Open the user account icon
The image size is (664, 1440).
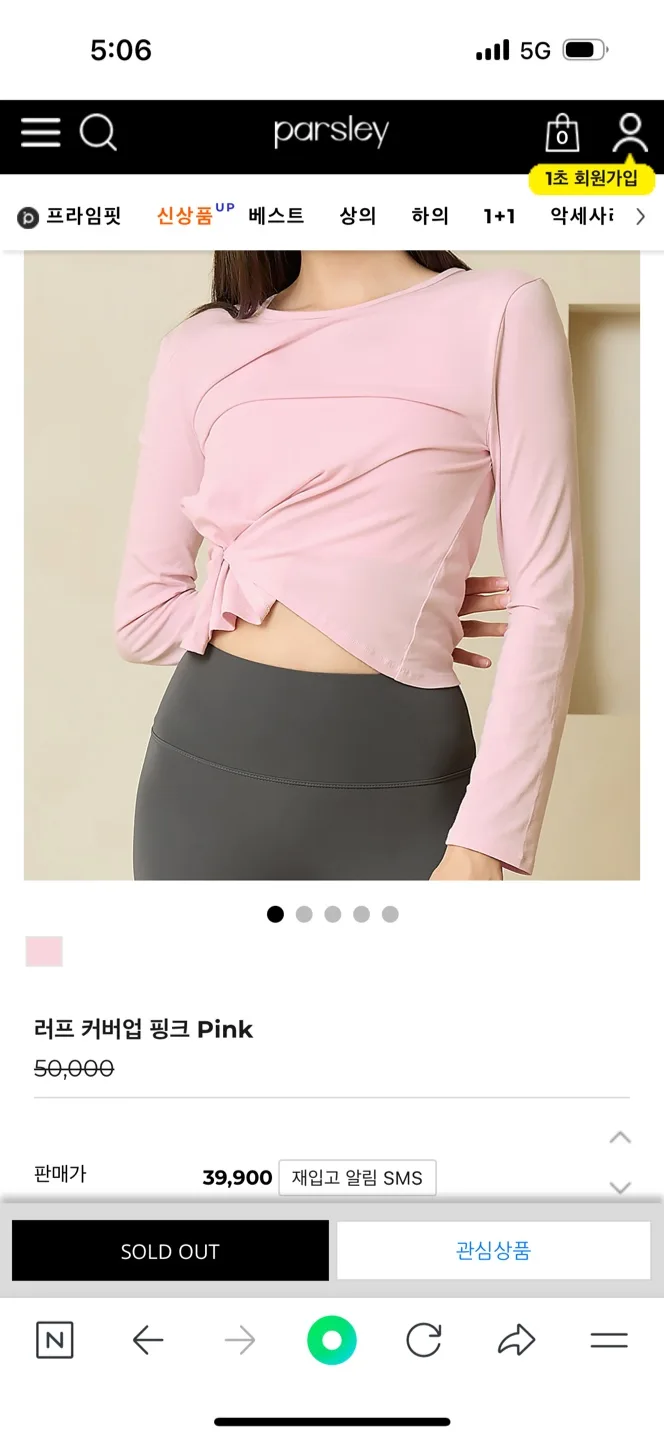[x=629, y=134]
